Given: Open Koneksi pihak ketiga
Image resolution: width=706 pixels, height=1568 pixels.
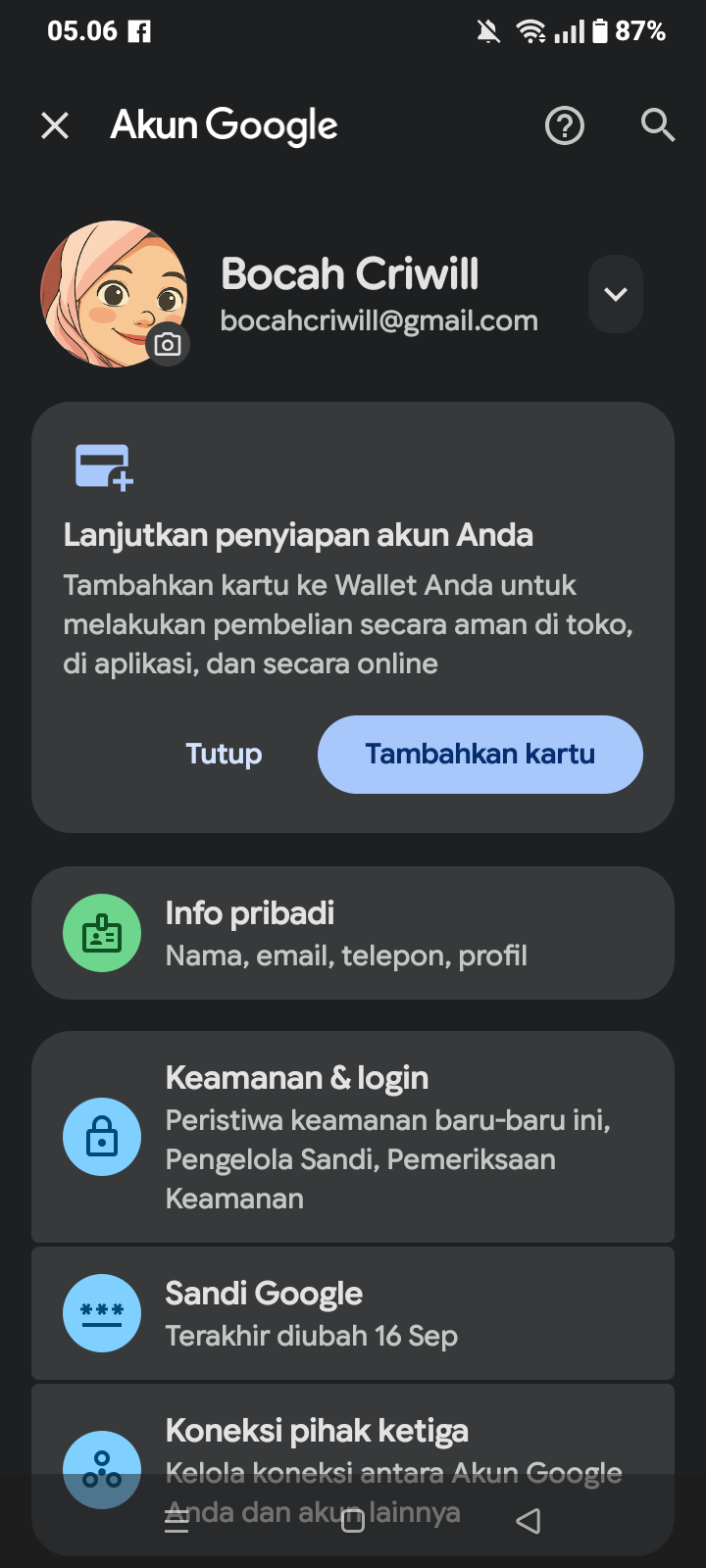Looking at the screenshot, I should tap(353, 1441).
